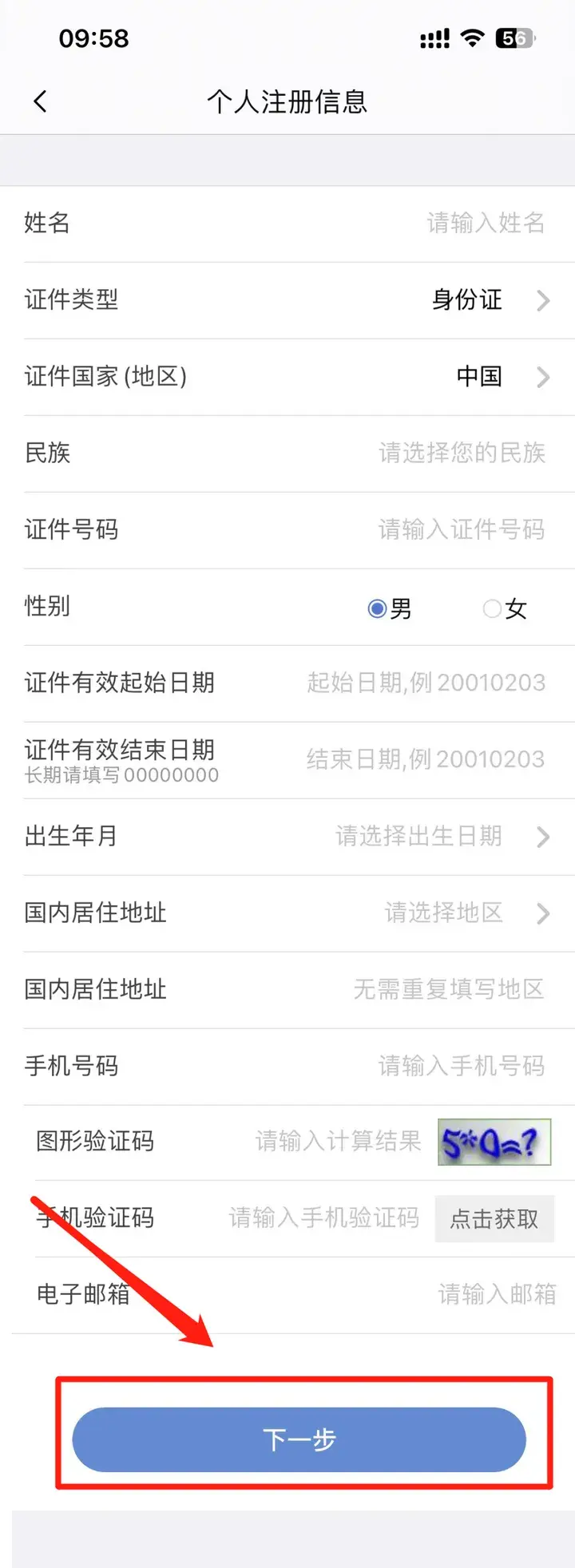The width and height of the screenshot is (575, 1568).
Task: Open the 证件类型 selector showing 身份证
Action: point(489,300)
